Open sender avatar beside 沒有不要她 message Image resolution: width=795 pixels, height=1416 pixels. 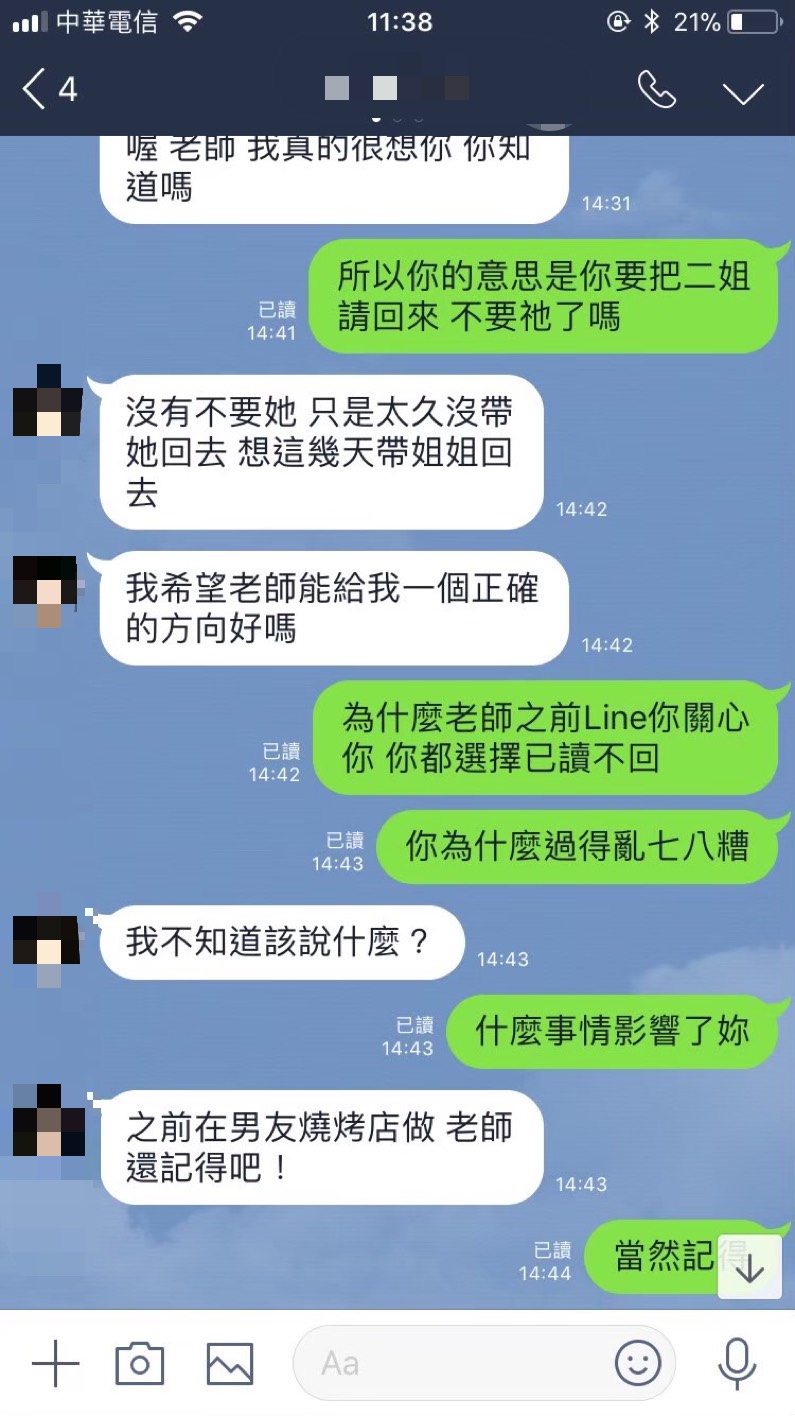click(x=47, y=400)
